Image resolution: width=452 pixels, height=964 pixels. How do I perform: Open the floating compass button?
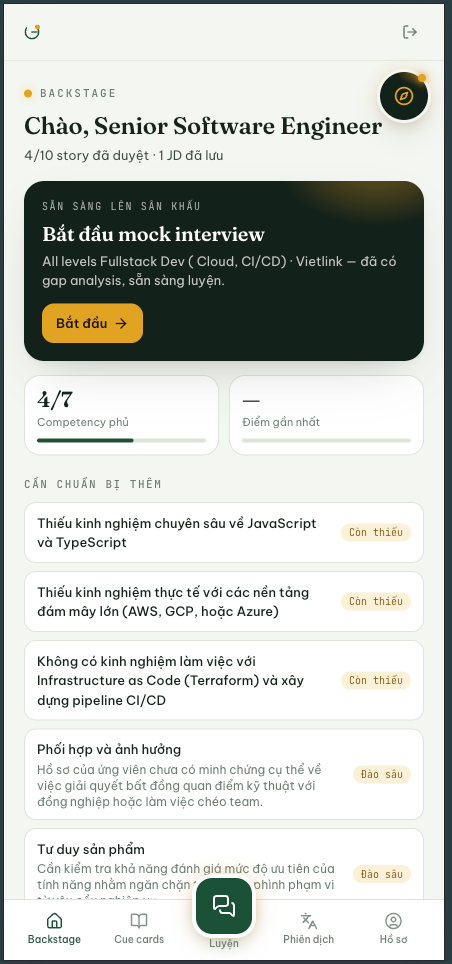click(403, 96)
